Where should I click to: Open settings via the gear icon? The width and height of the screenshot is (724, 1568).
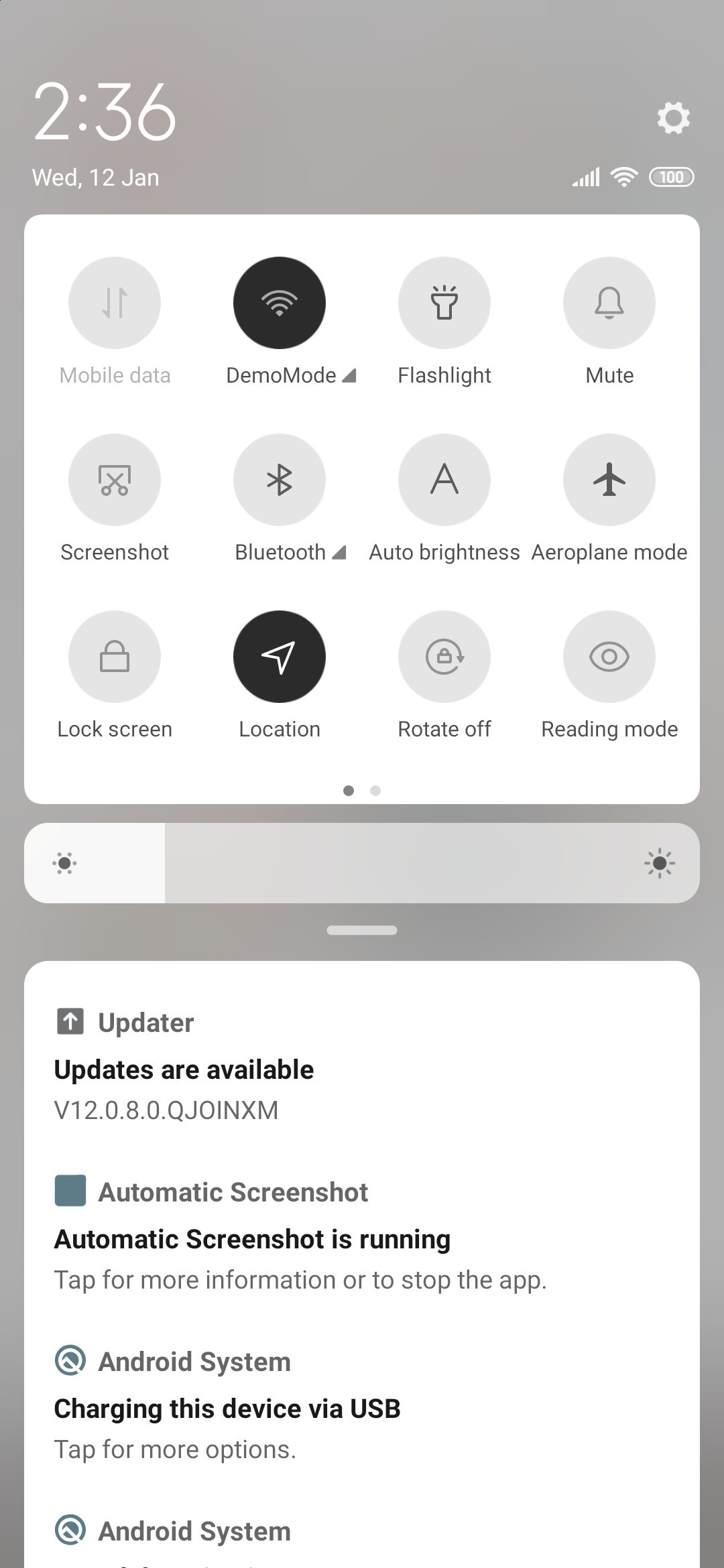(673, 118)
